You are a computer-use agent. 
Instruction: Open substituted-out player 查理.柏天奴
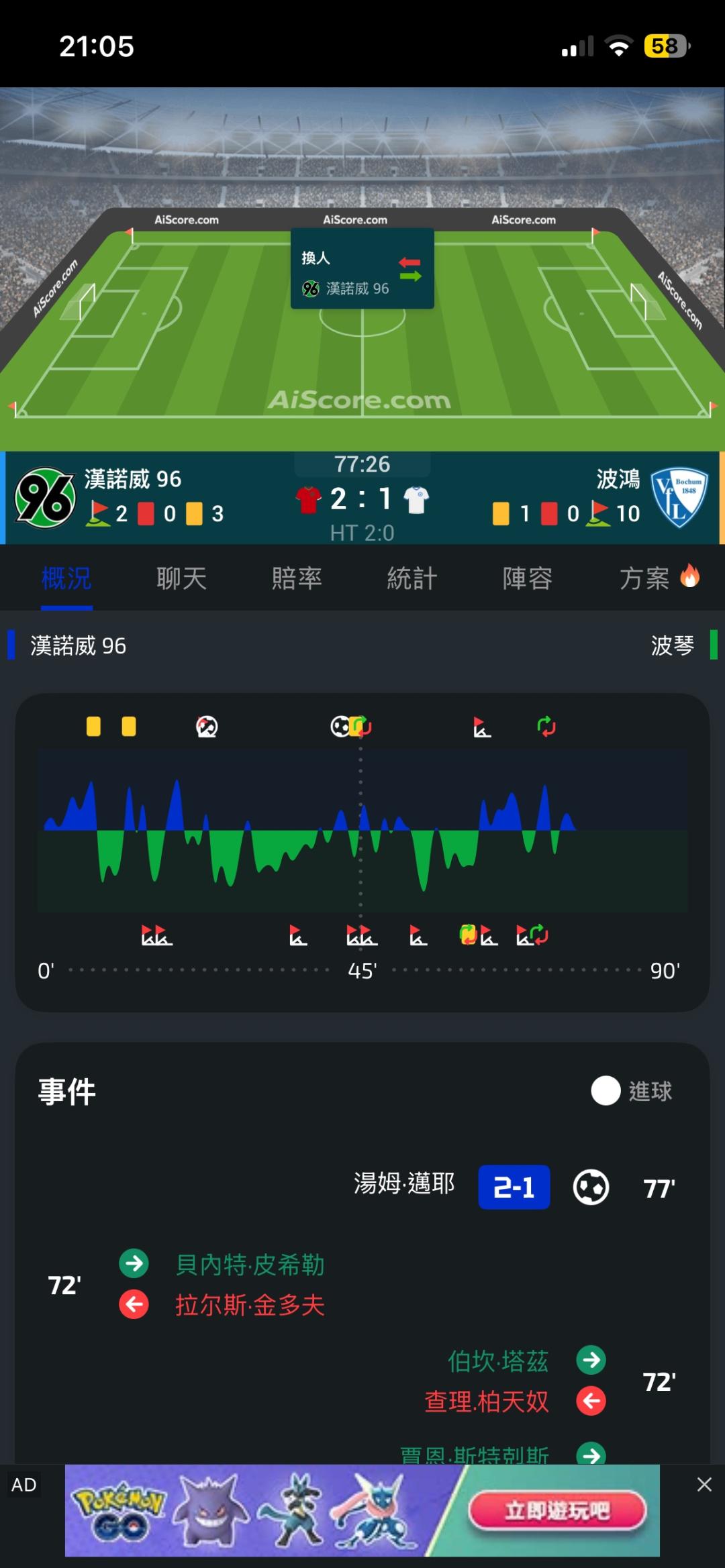(487, 1402)
